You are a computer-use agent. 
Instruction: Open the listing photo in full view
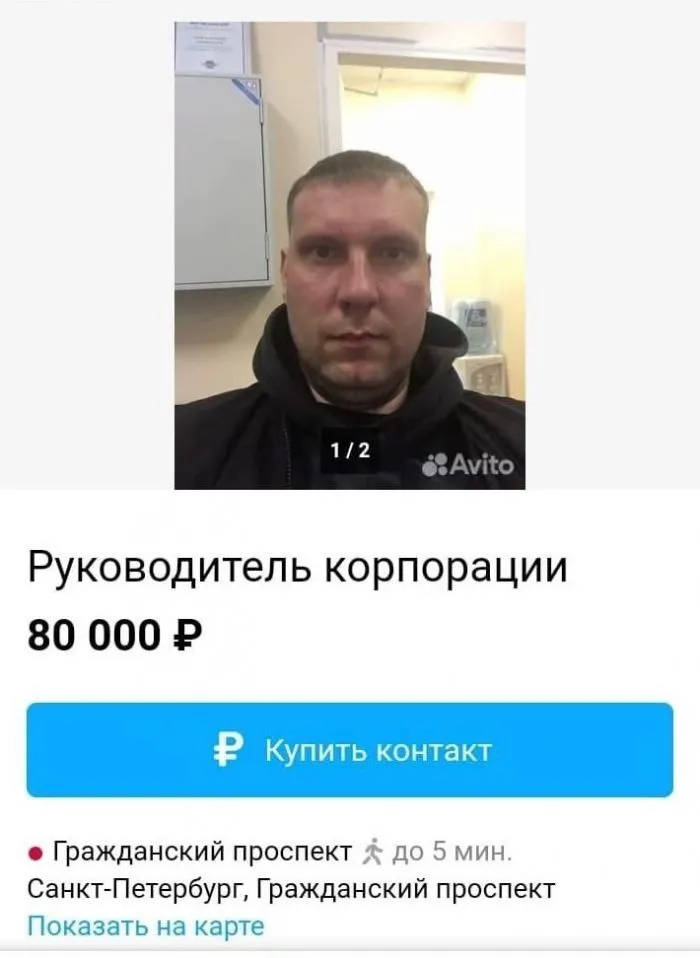349,256
